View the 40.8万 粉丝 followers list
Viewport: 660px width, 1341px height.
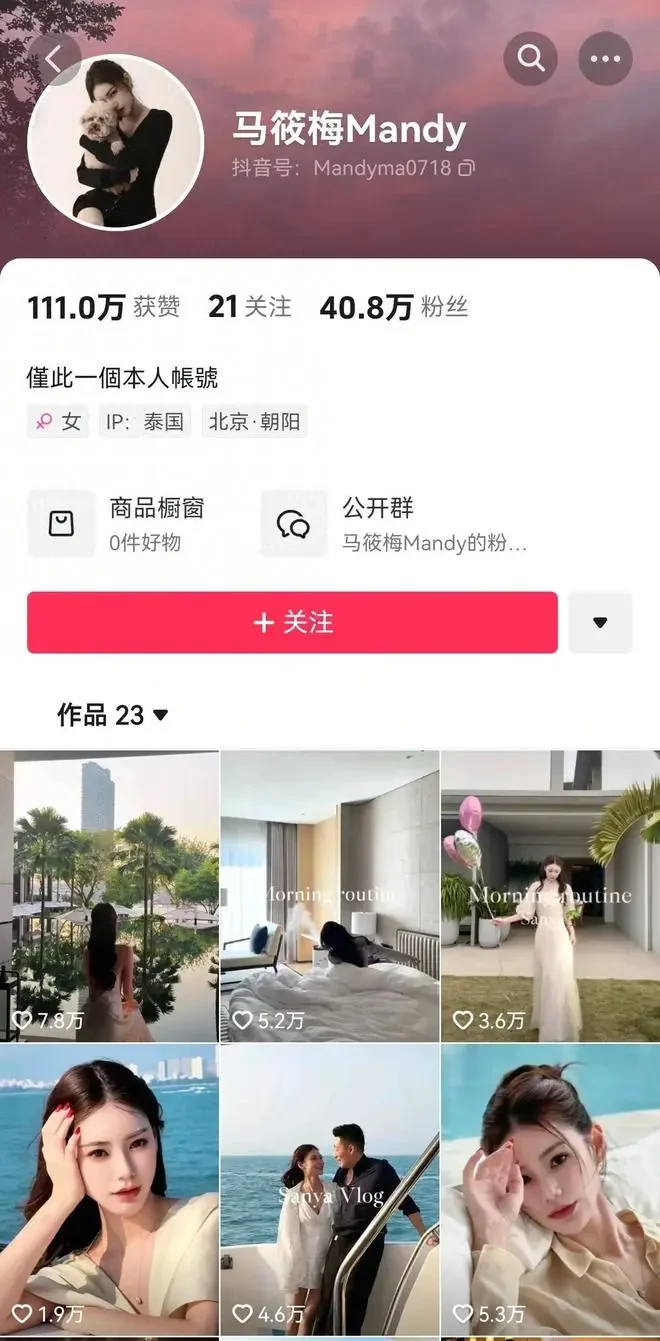[x=393, y=307]
